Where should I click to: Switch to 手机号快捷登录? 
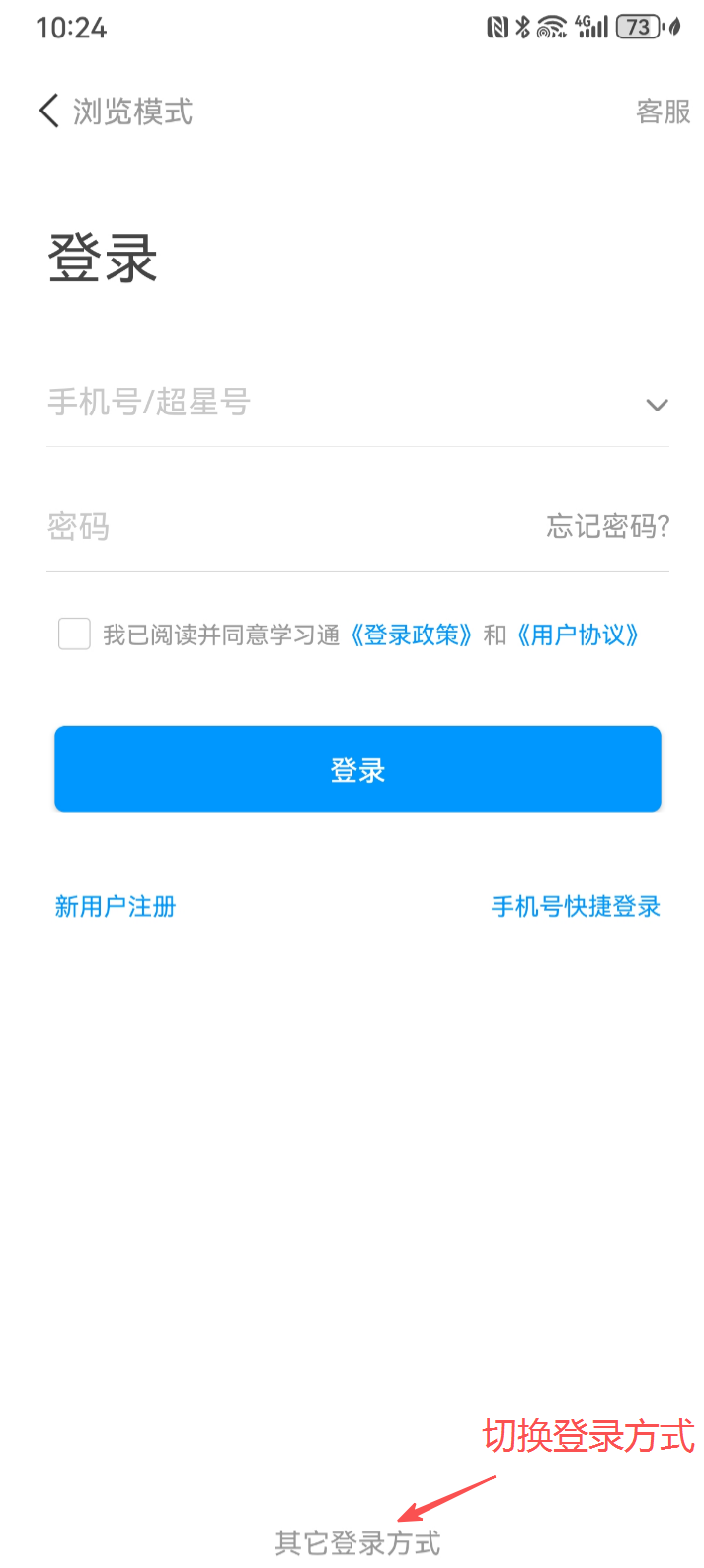pos(576,906)
